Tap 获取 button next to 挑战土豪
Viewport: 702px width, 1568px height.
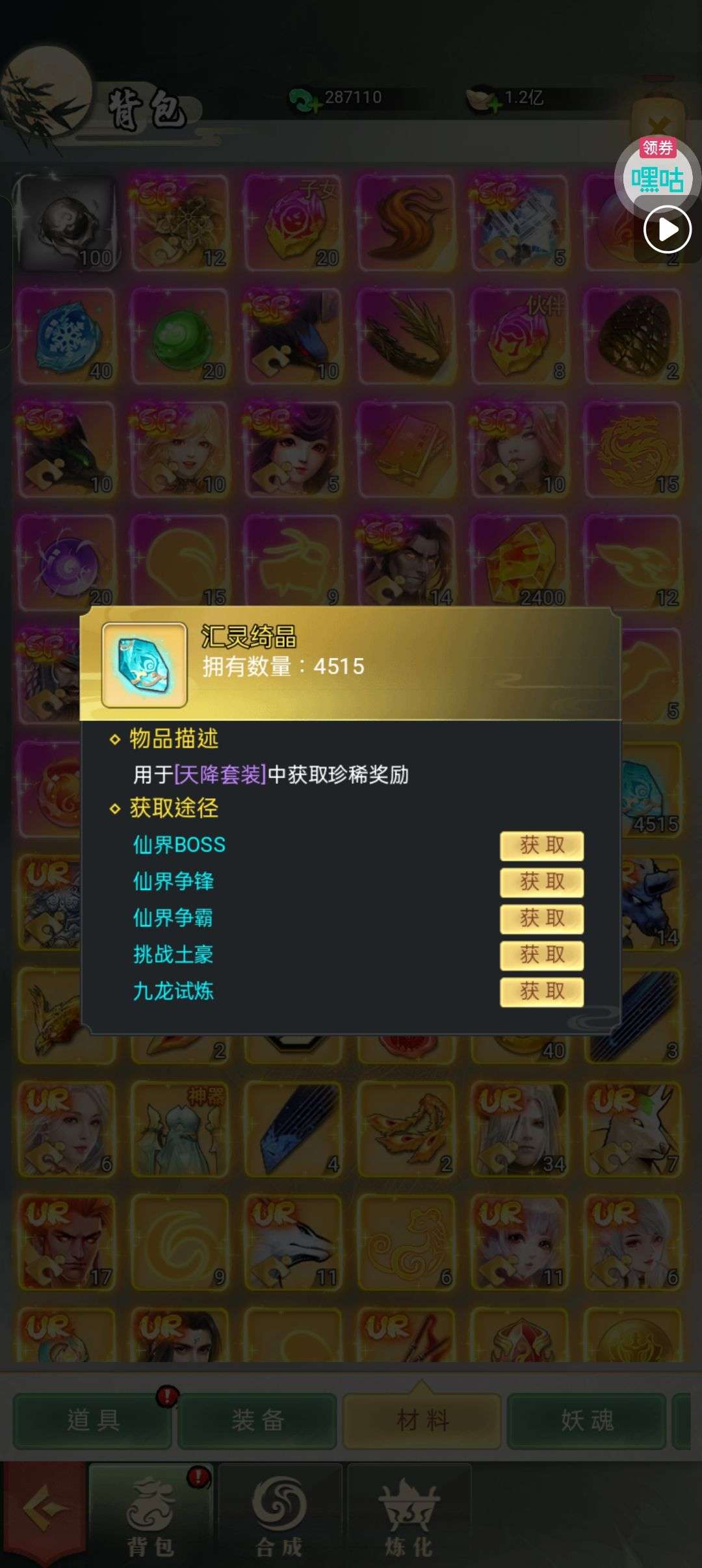[541, 954]
